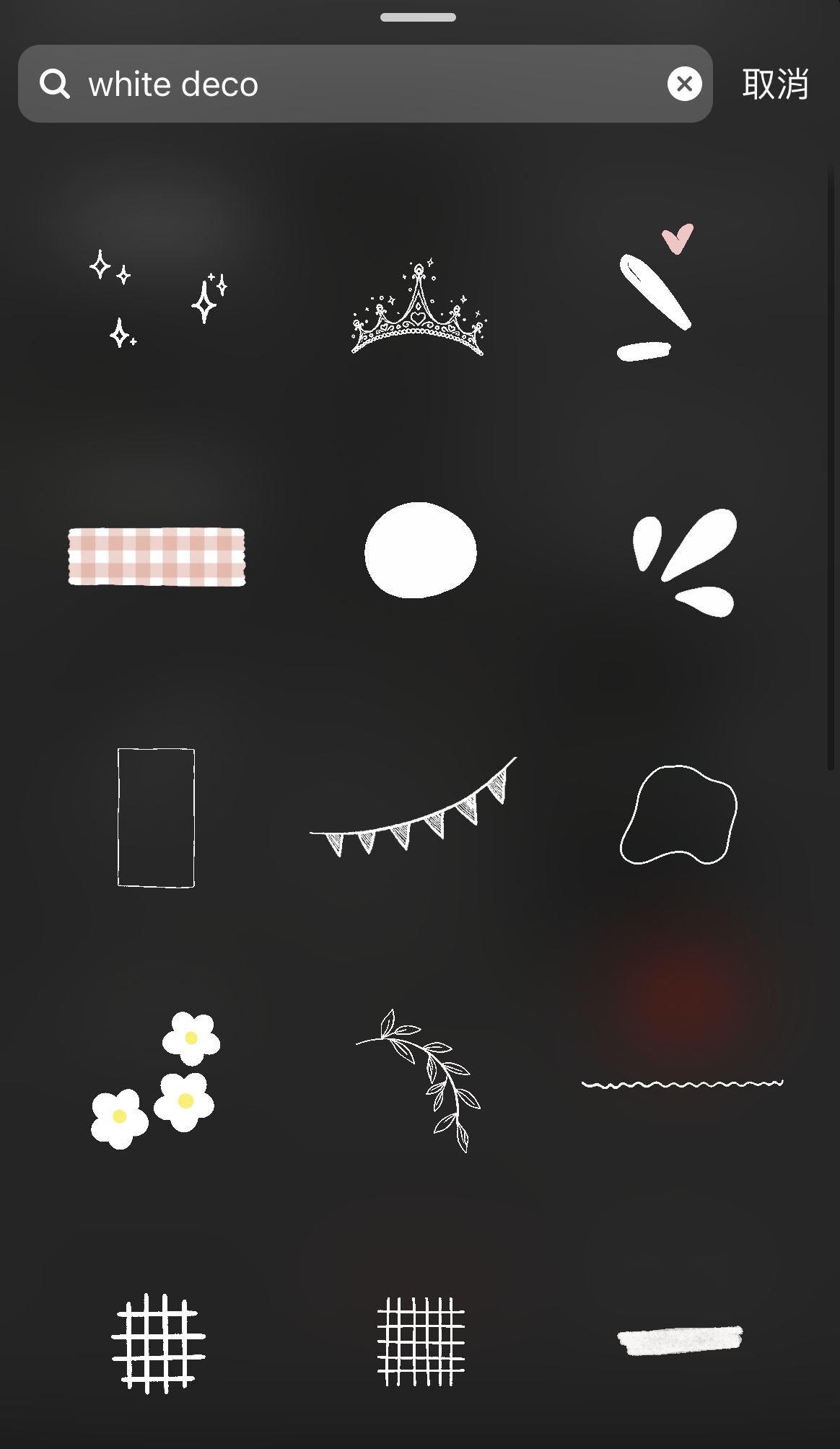
Task: Add the brush strokes with pink heart sticker
Action: pos(655,294)
